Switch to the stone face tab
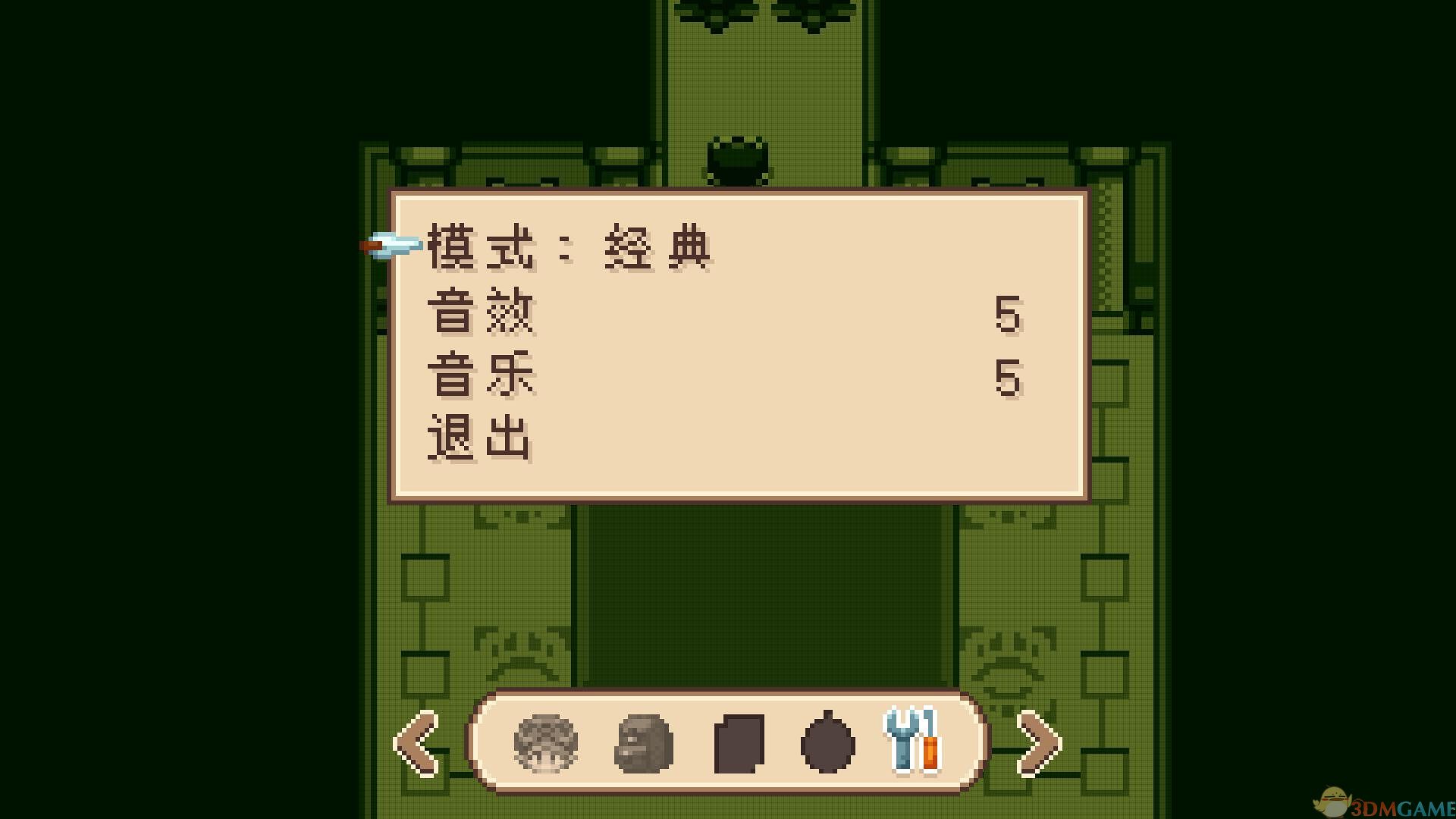The width and height of the screenshot is (1456, 819). click(x=643, y=743)
